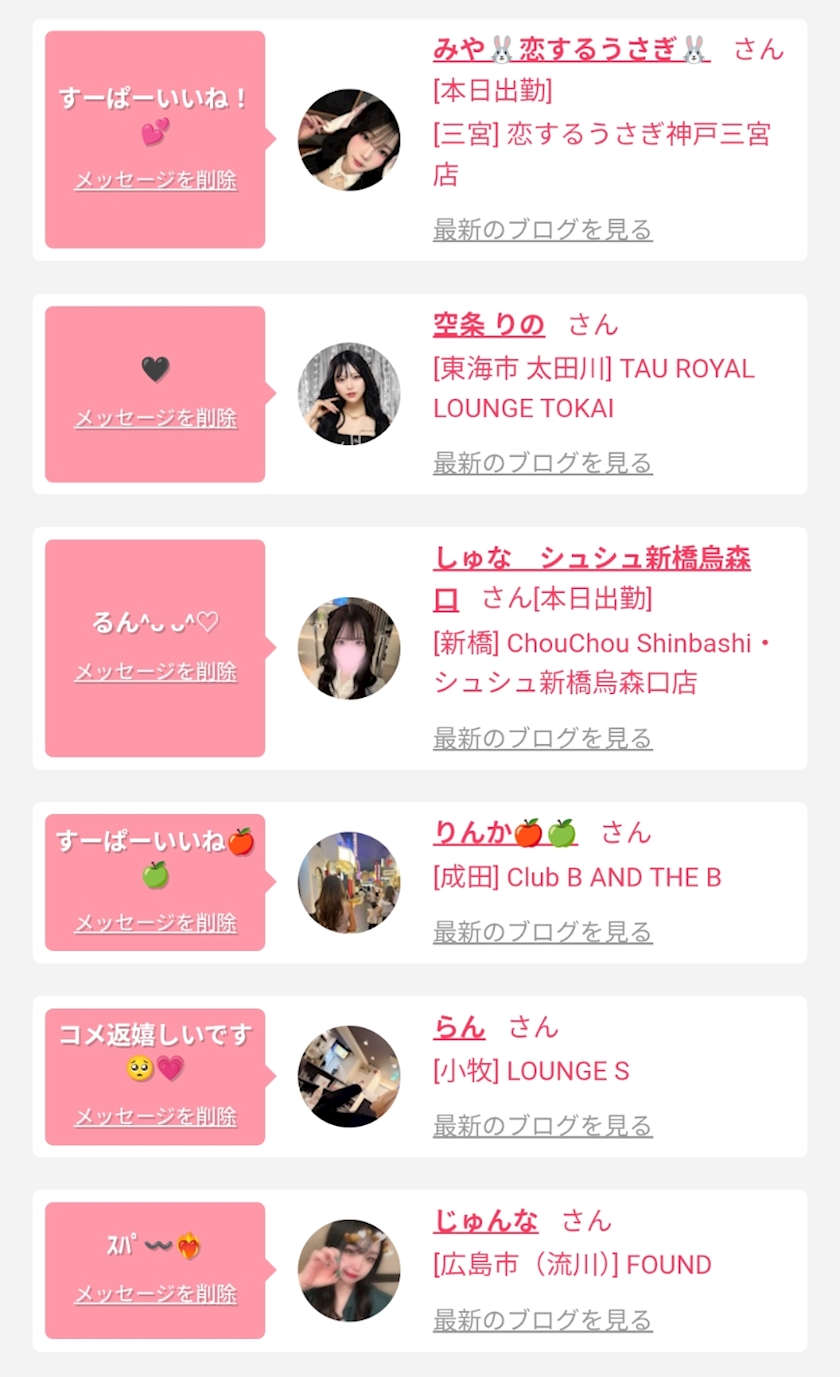Tap 空条 りの's round profile photo

tap(349, 394)
